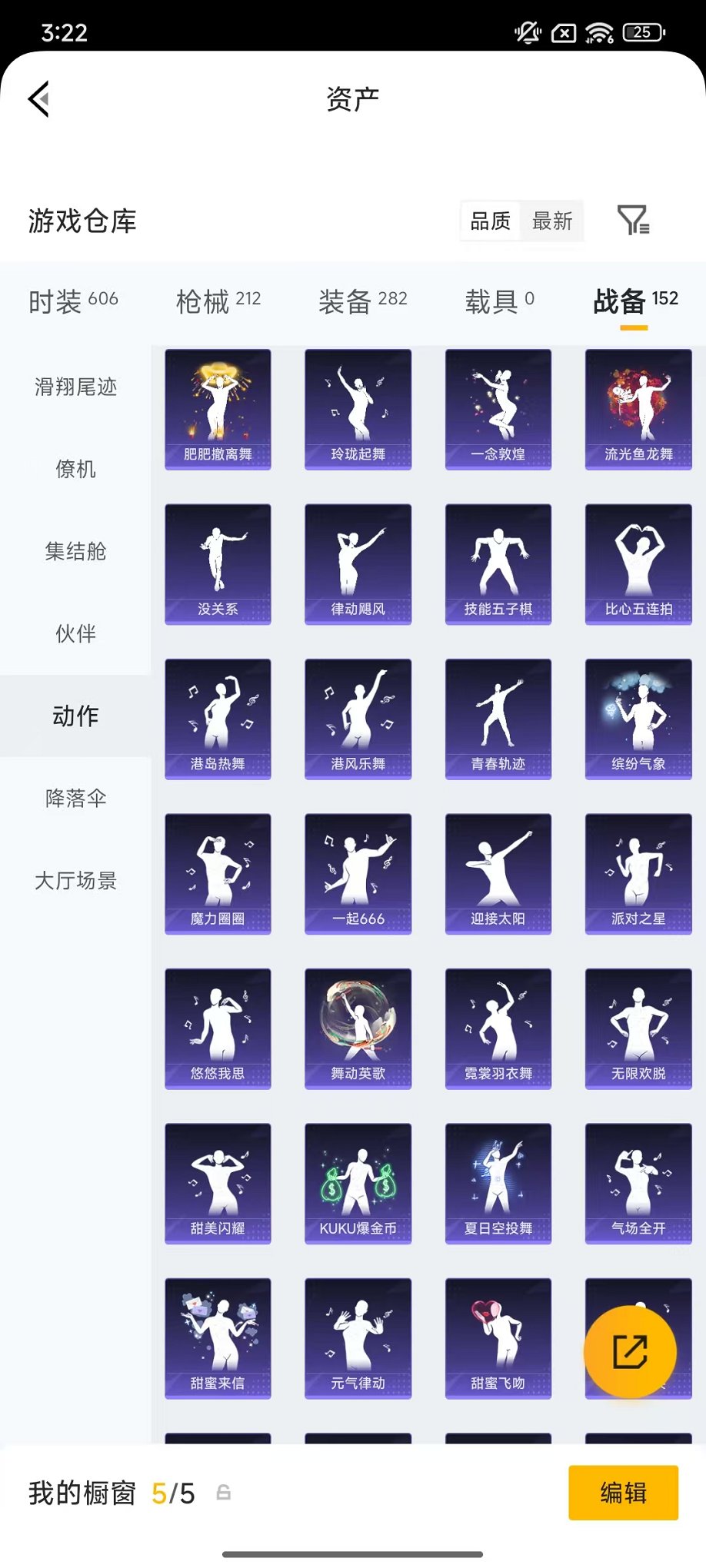706x1568 pixels.
Task: Select the 肥肥撤离舞 emote icon
Action: (x=218, y=408)
